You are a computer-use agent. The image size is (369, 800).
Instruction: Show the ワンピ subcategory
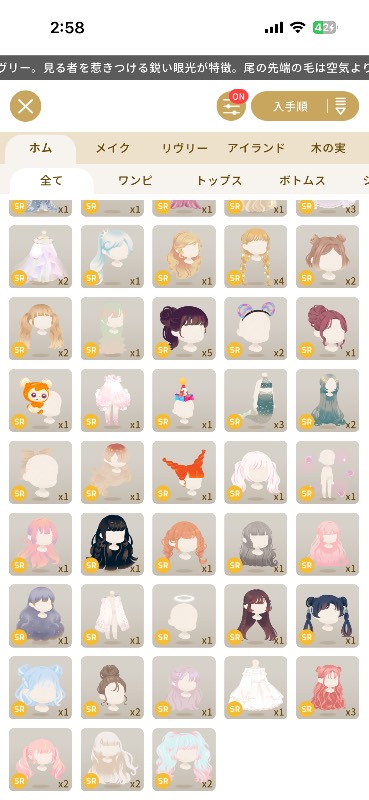[x=135, y=181]
